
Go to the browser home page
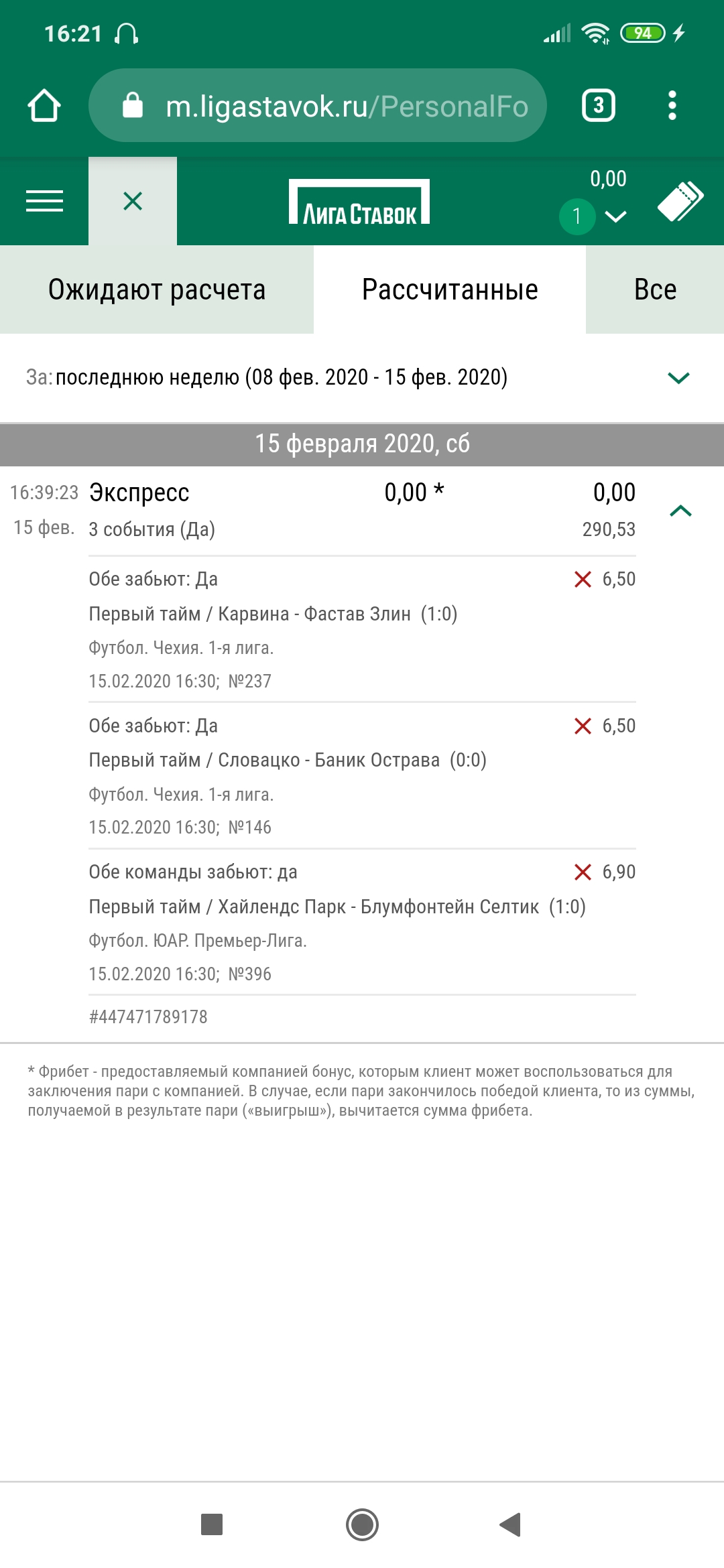(x=44, y=106)
